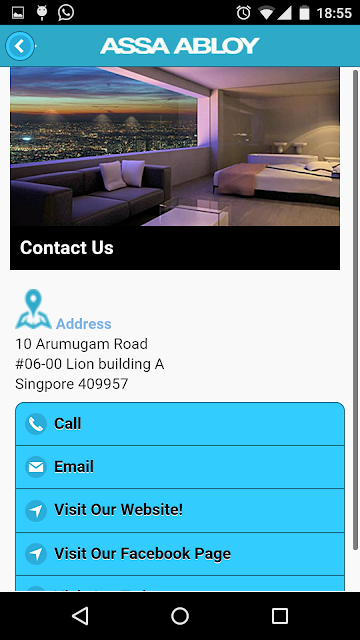Tap the system home button
Viewport: 360px width, 640px height.
point(180,616)
